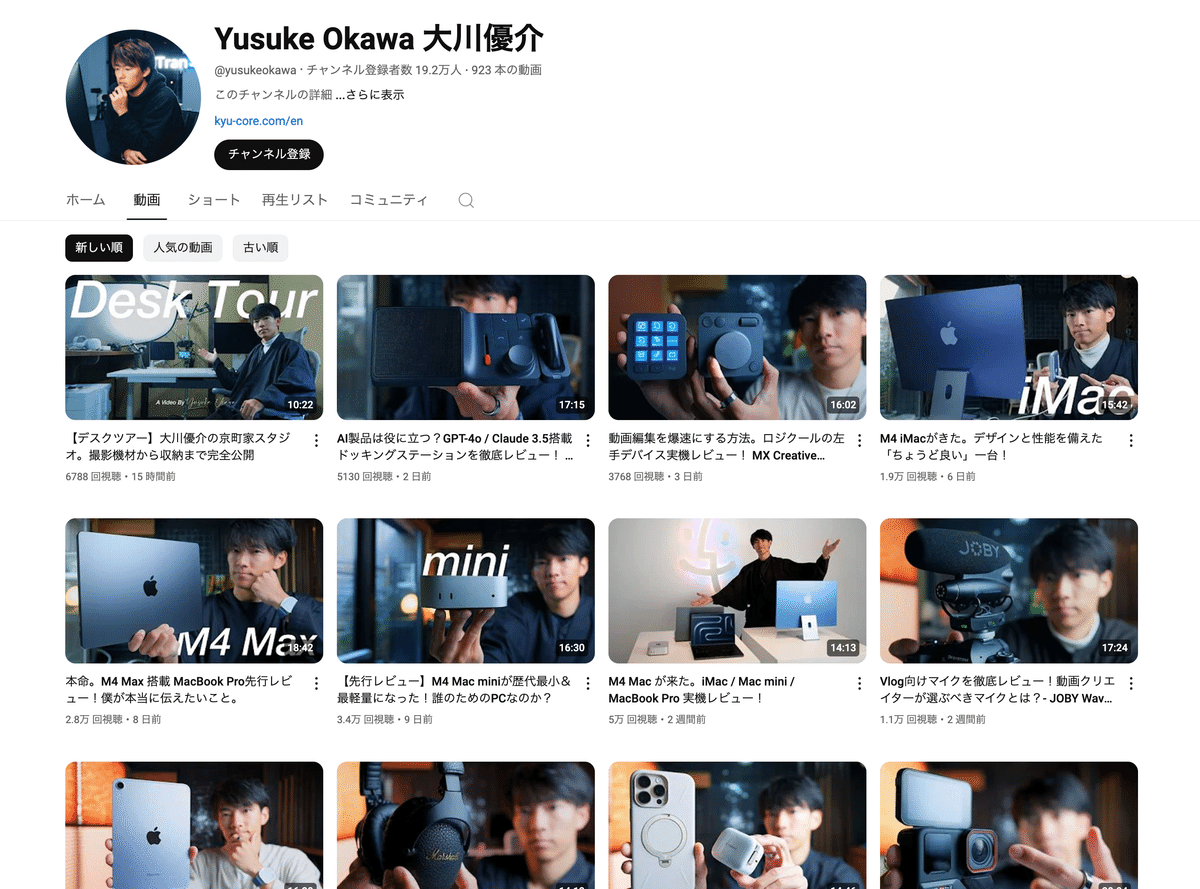Open the 再生リスト tab
Screen dimensions: 1200x889
tap(295, 200)
